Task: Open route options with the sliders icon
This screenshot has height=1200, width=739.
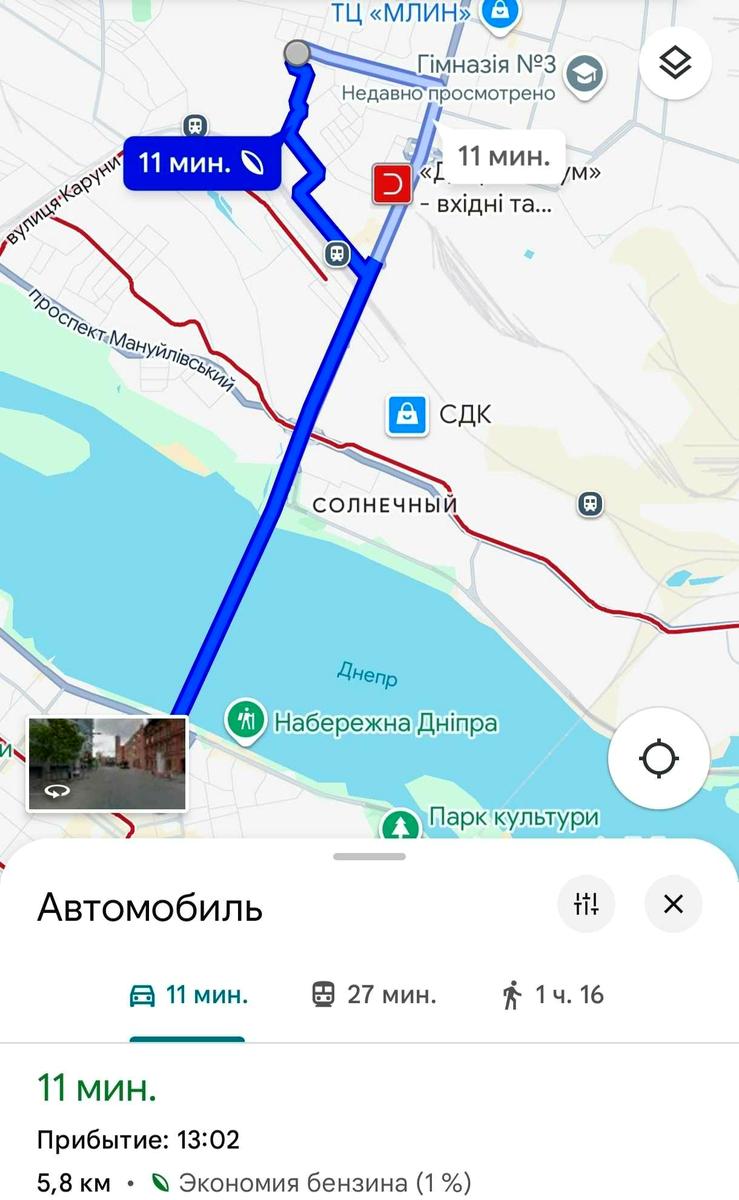Action: click(586, 904)
